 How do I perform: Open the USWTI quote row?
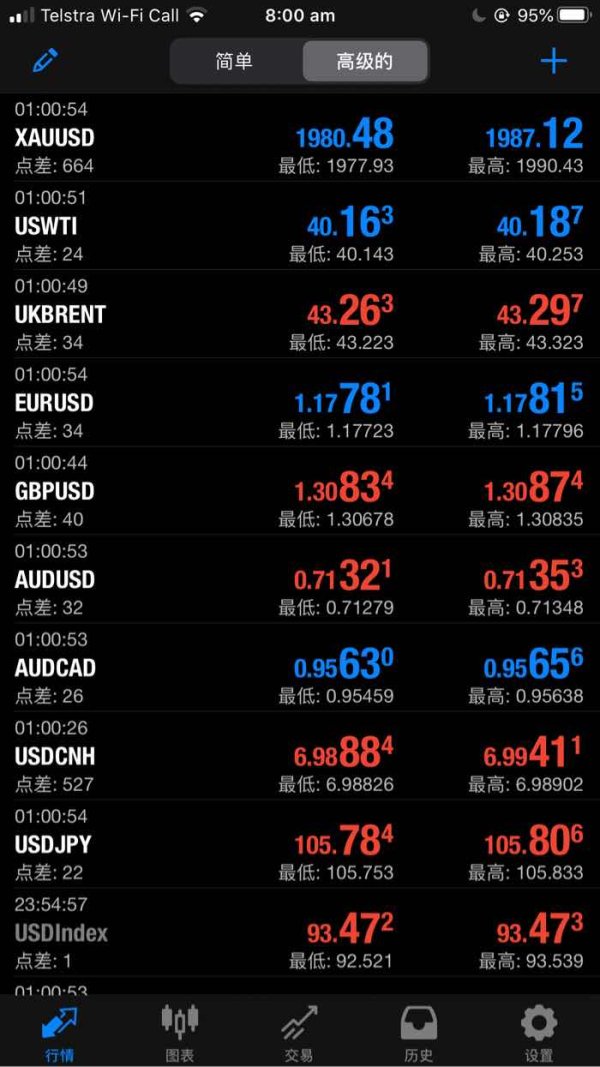[x=300, y=226]
